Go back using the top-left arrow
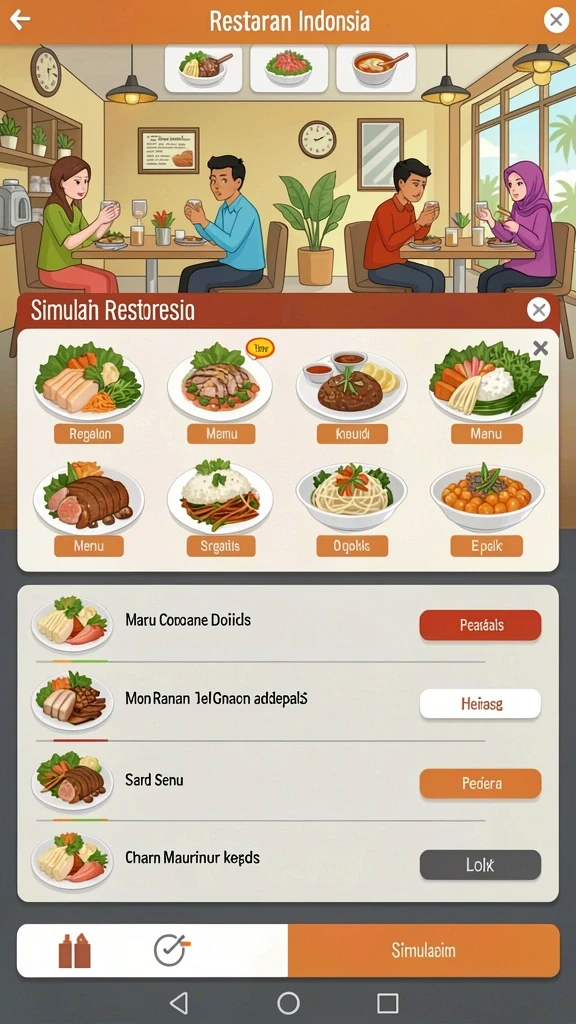Viewport: 576px width, 1024px height. click(x=20, y=20)
